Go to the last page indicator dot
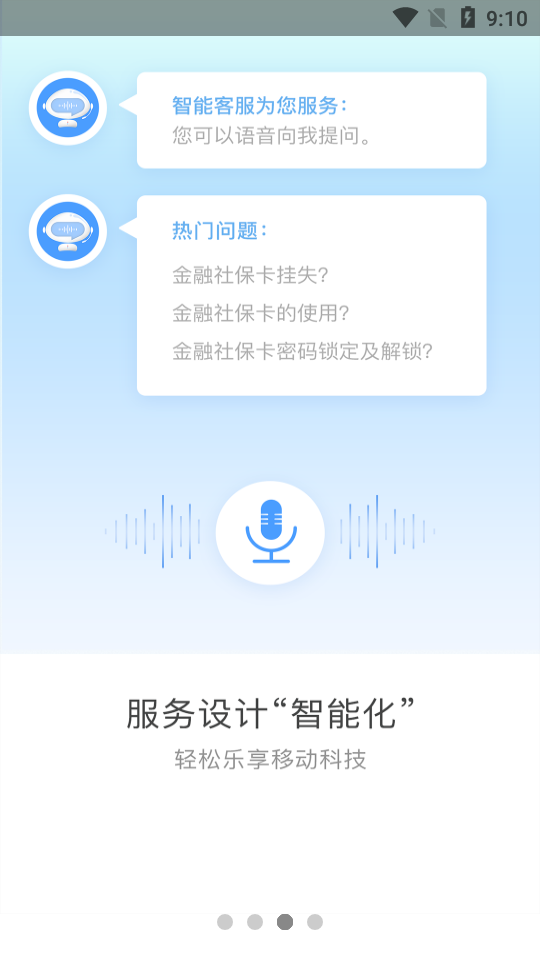The width and height of the screenshot is (540, 960). tap(315, 922)
